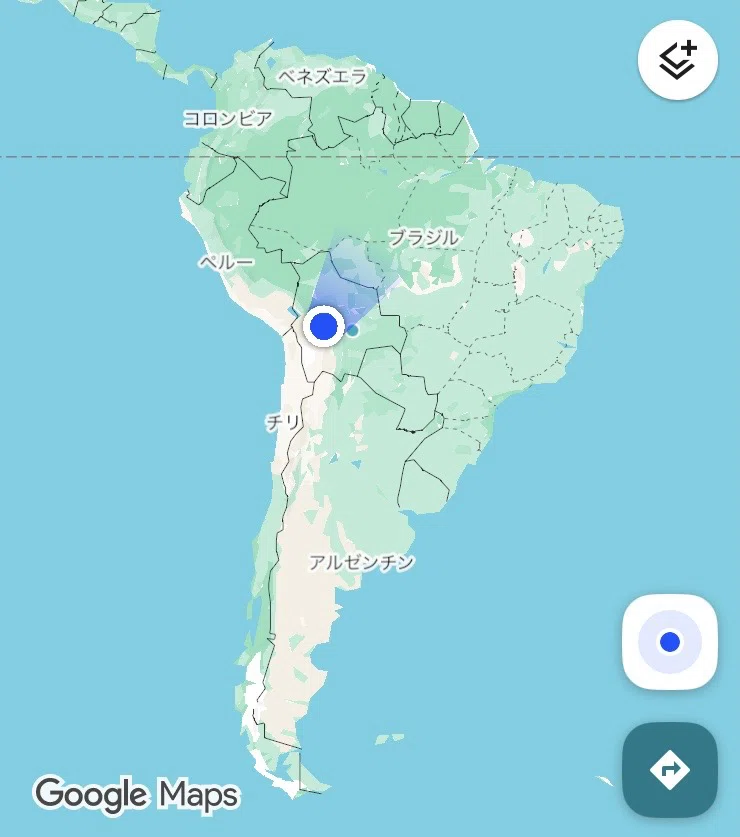Center map on my current location

[x=670, y=642]
